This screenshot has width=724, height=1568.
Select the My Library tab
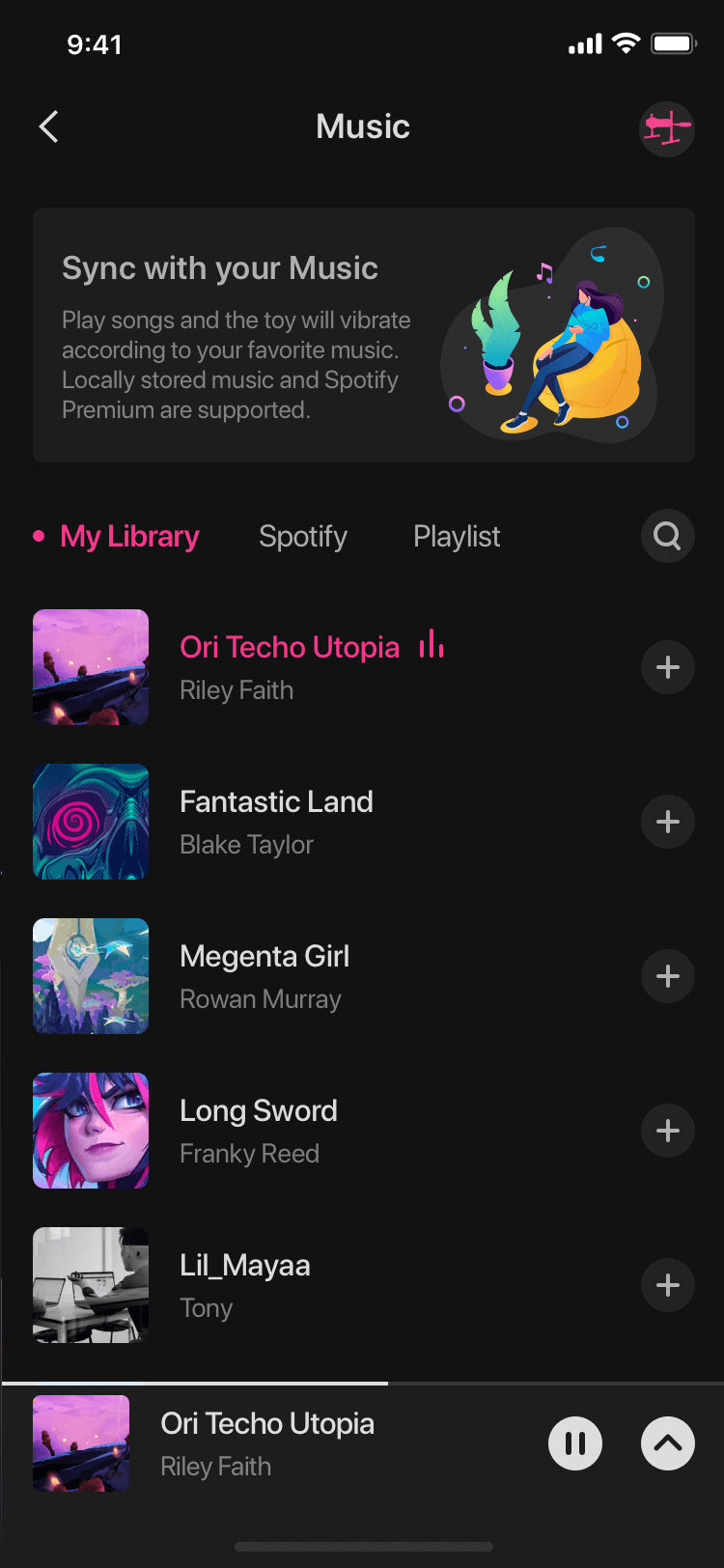[x=129, y=537]
